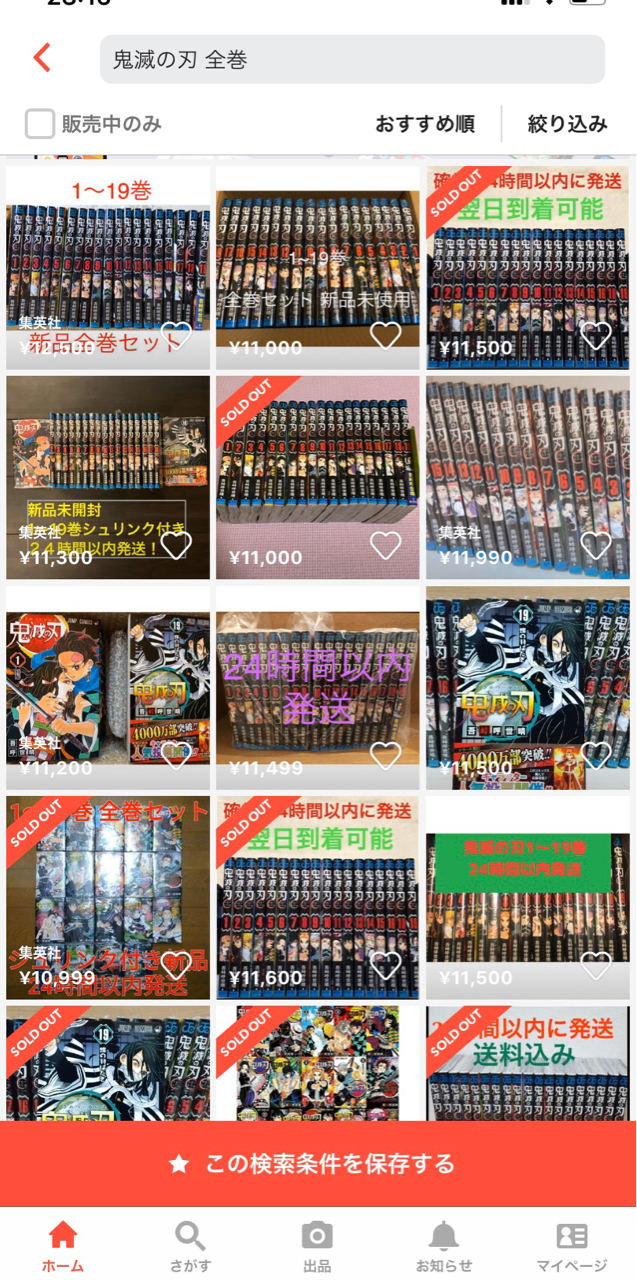Like the ¥11,300 listing with heart icon

[176, 545]
